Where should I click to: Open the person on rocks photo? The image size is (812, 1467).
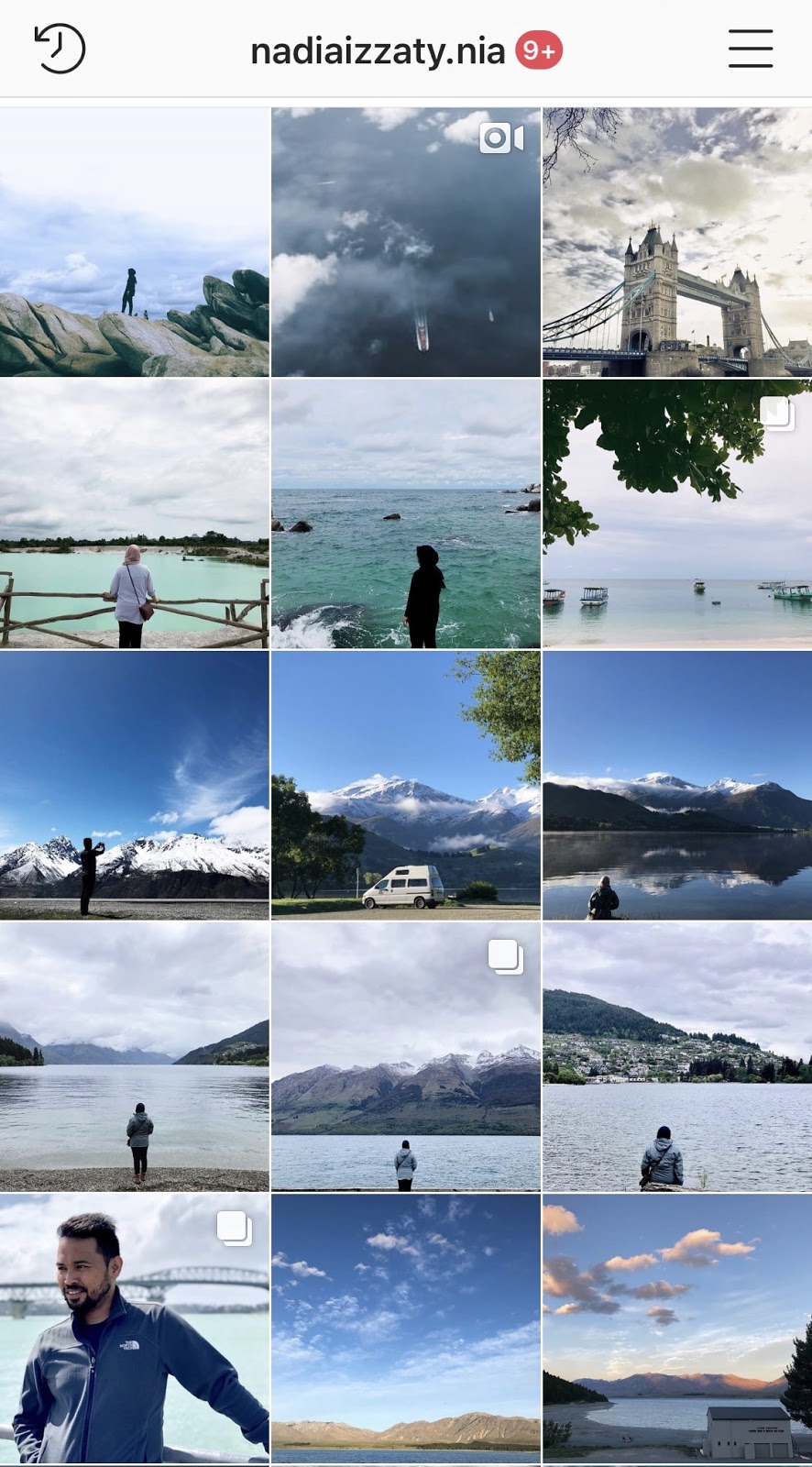[135, 242]
